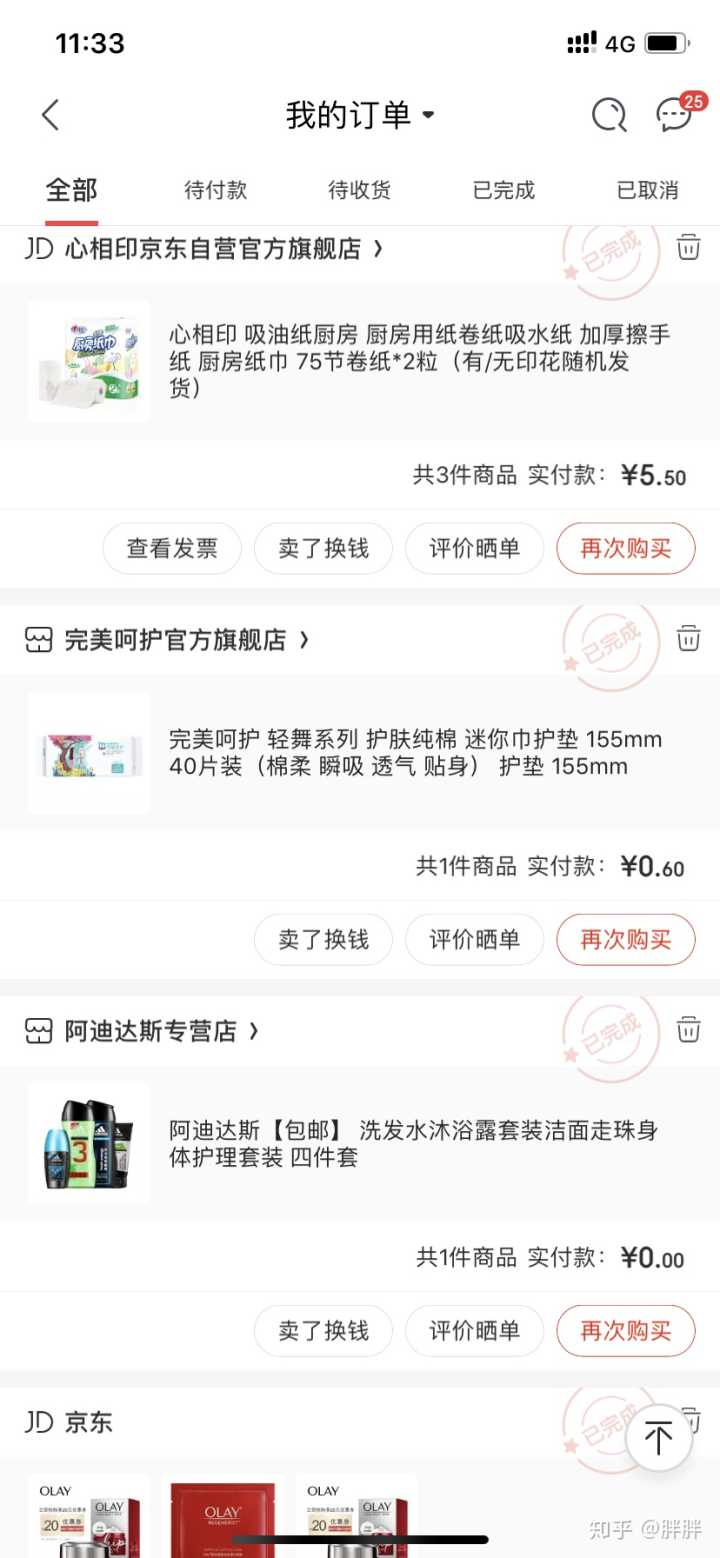View the 已取消 orders tab
Screen dimensions: 720x1558
[x=647, y=190]
